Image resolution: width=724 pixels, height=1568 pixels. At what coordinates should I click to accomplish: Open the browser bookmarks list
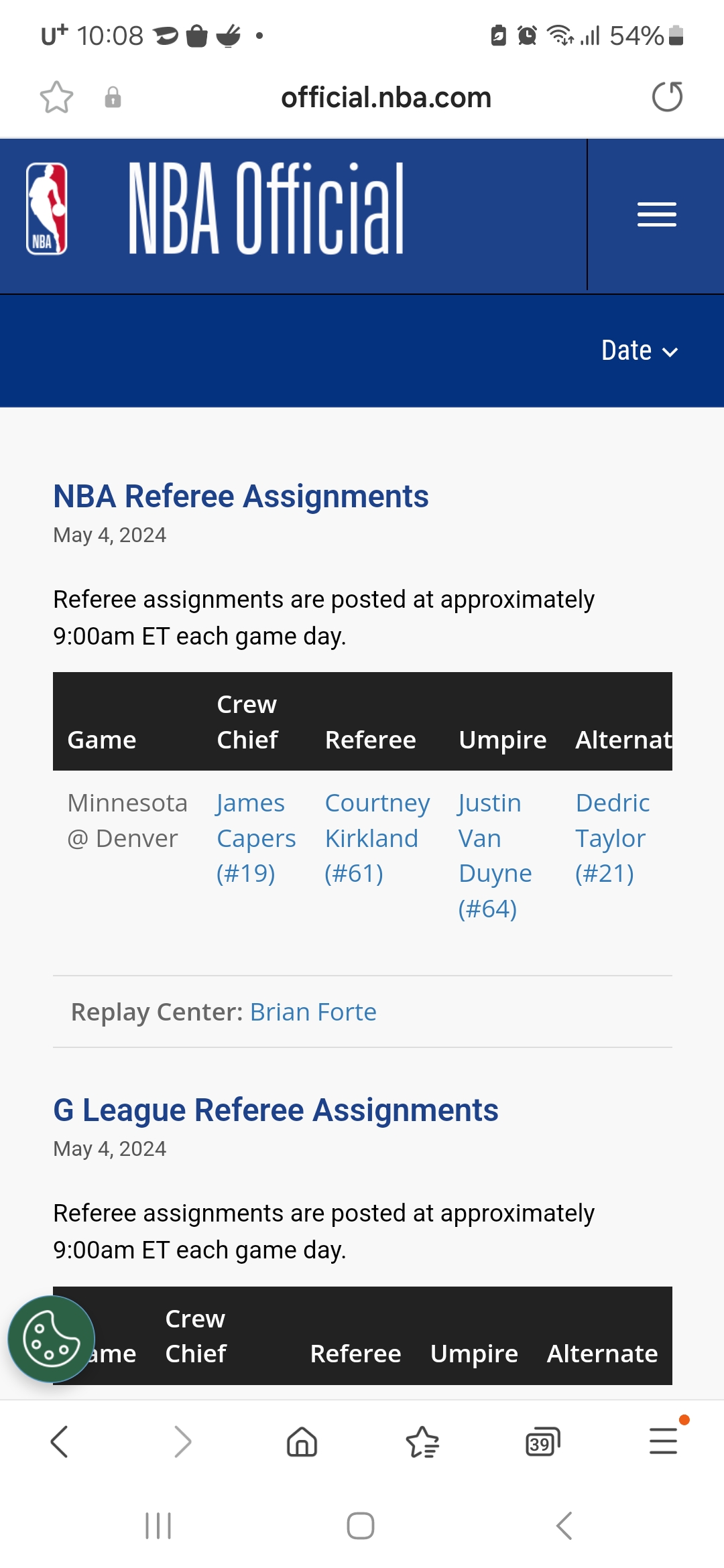[x=422, y=1441]
